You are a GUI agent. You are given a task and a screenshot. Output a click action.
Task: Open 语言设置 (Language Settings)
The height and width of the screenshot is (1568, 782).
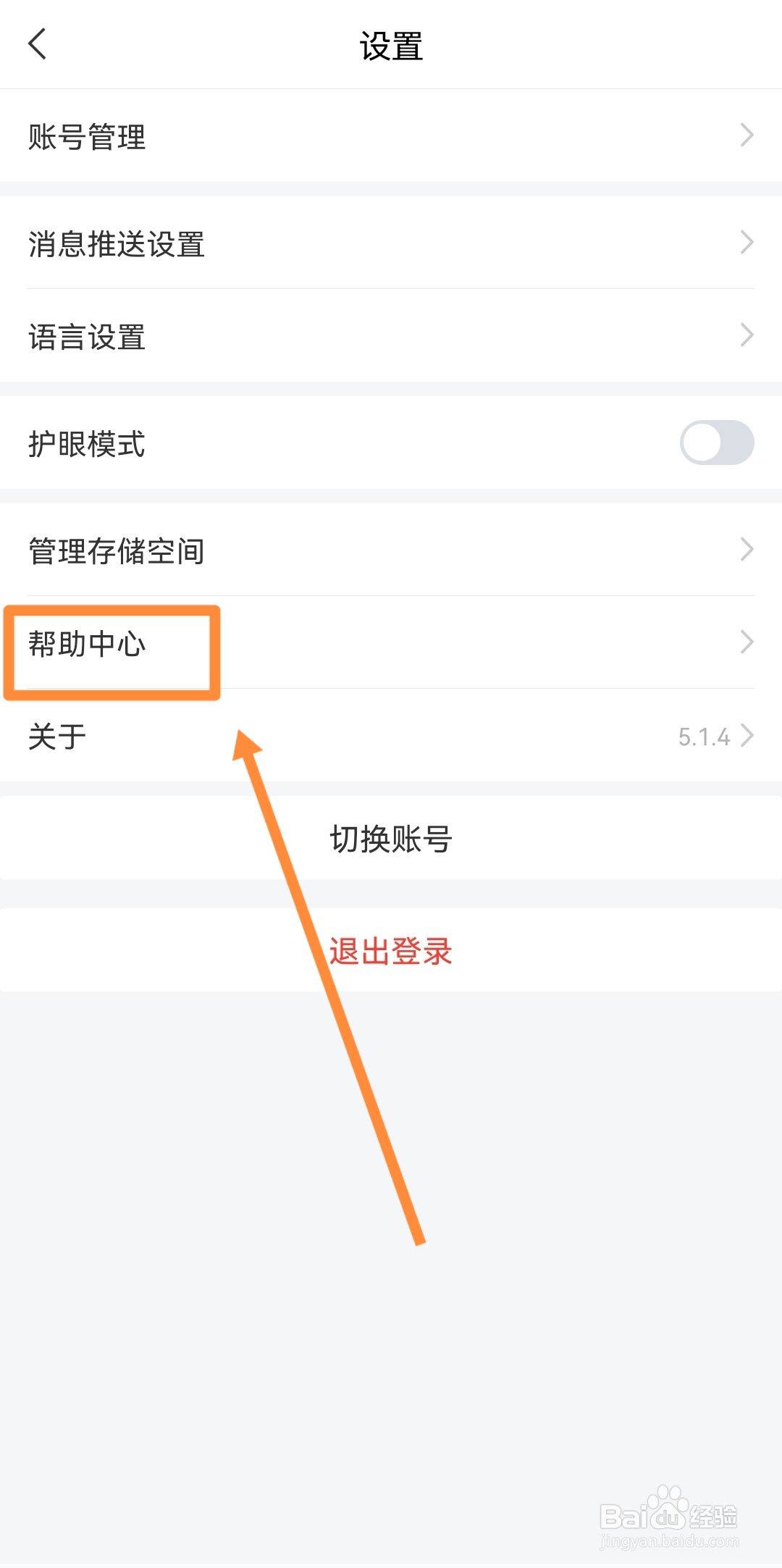pos(87,336)
